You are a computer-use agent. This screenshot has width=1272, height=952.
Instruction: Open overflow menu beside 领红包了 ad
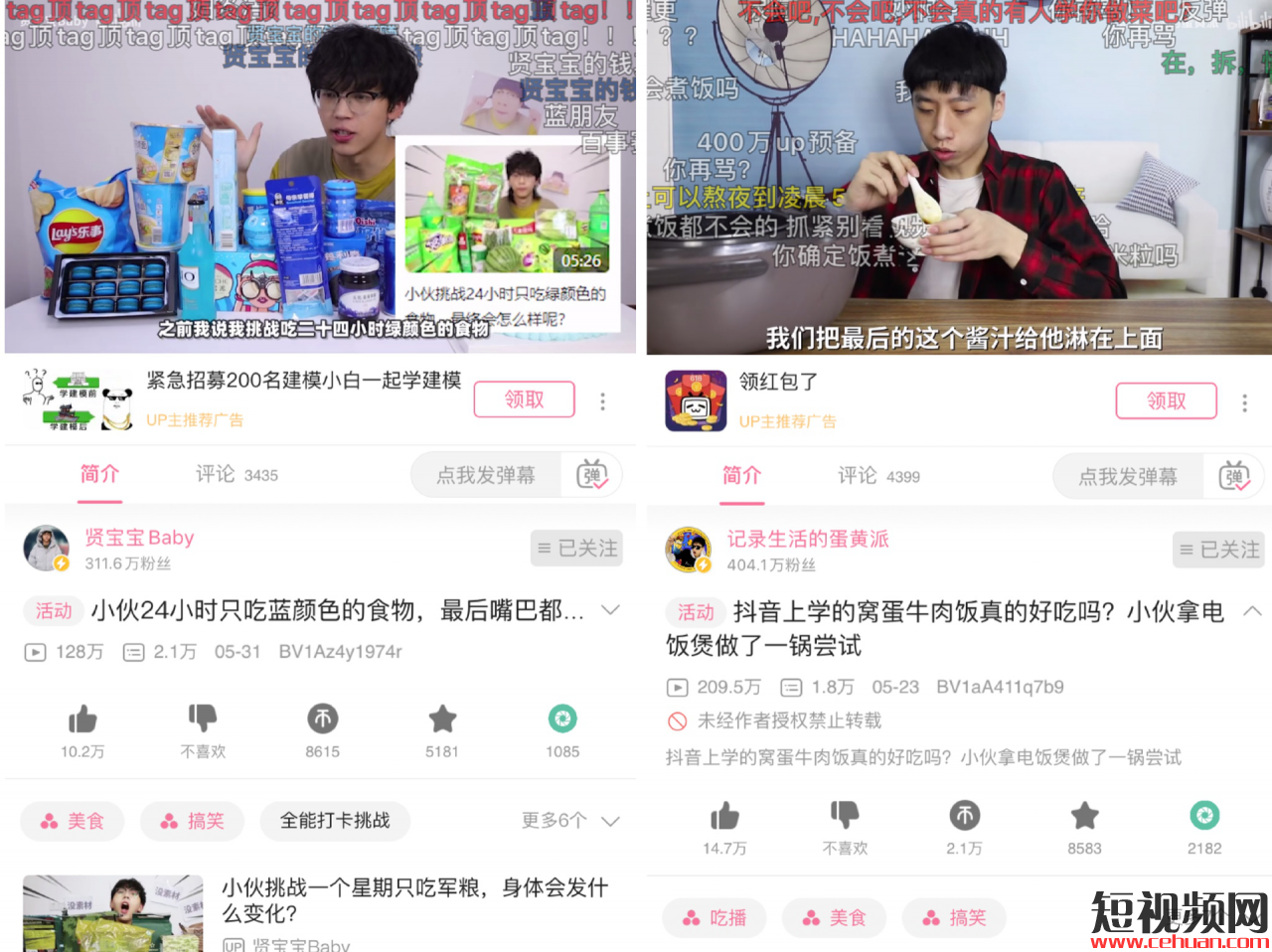(x=1244, y=402)
